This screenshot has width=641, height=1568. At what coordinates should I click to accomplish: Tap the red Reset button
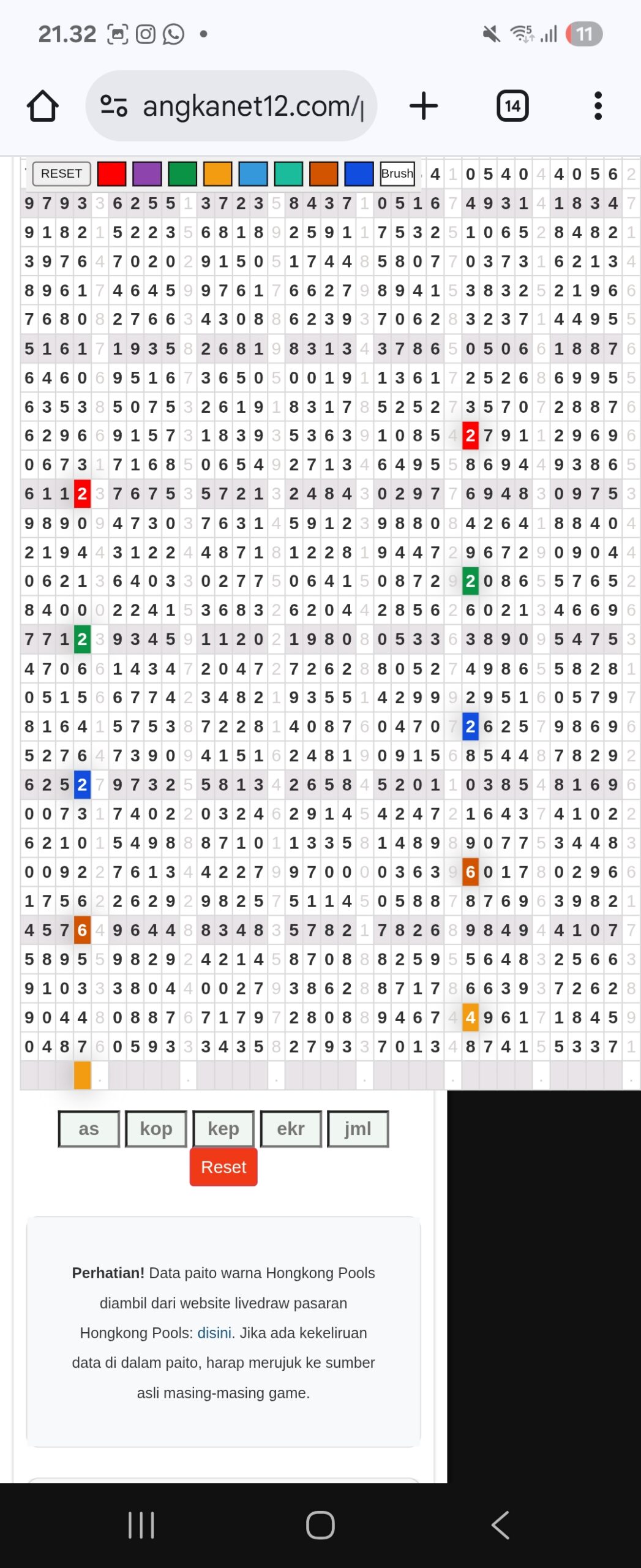[x=223, y=1167]
